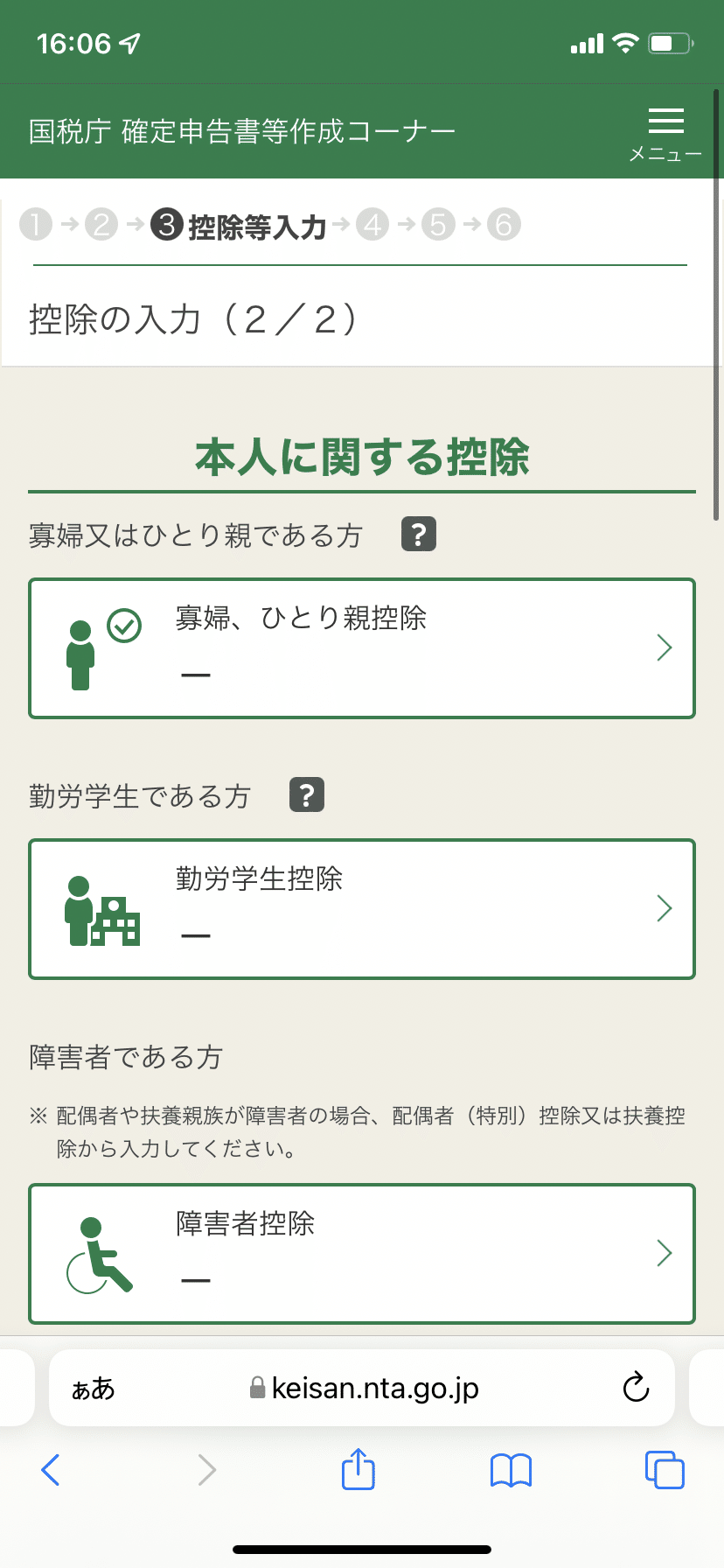The image size is (724, 1568).
Task: Open the 障害者控除 card
Action: 362,1254
